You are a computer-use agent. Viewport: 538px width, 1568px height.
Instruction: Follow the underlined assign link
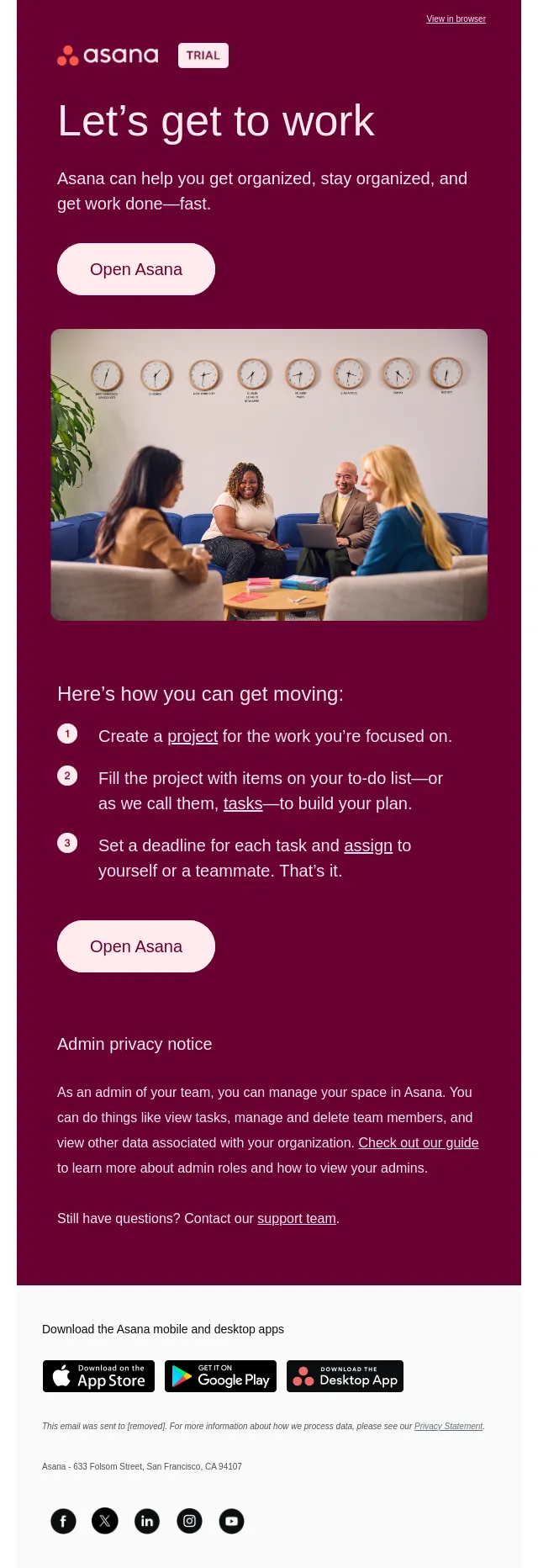[368, 845]
